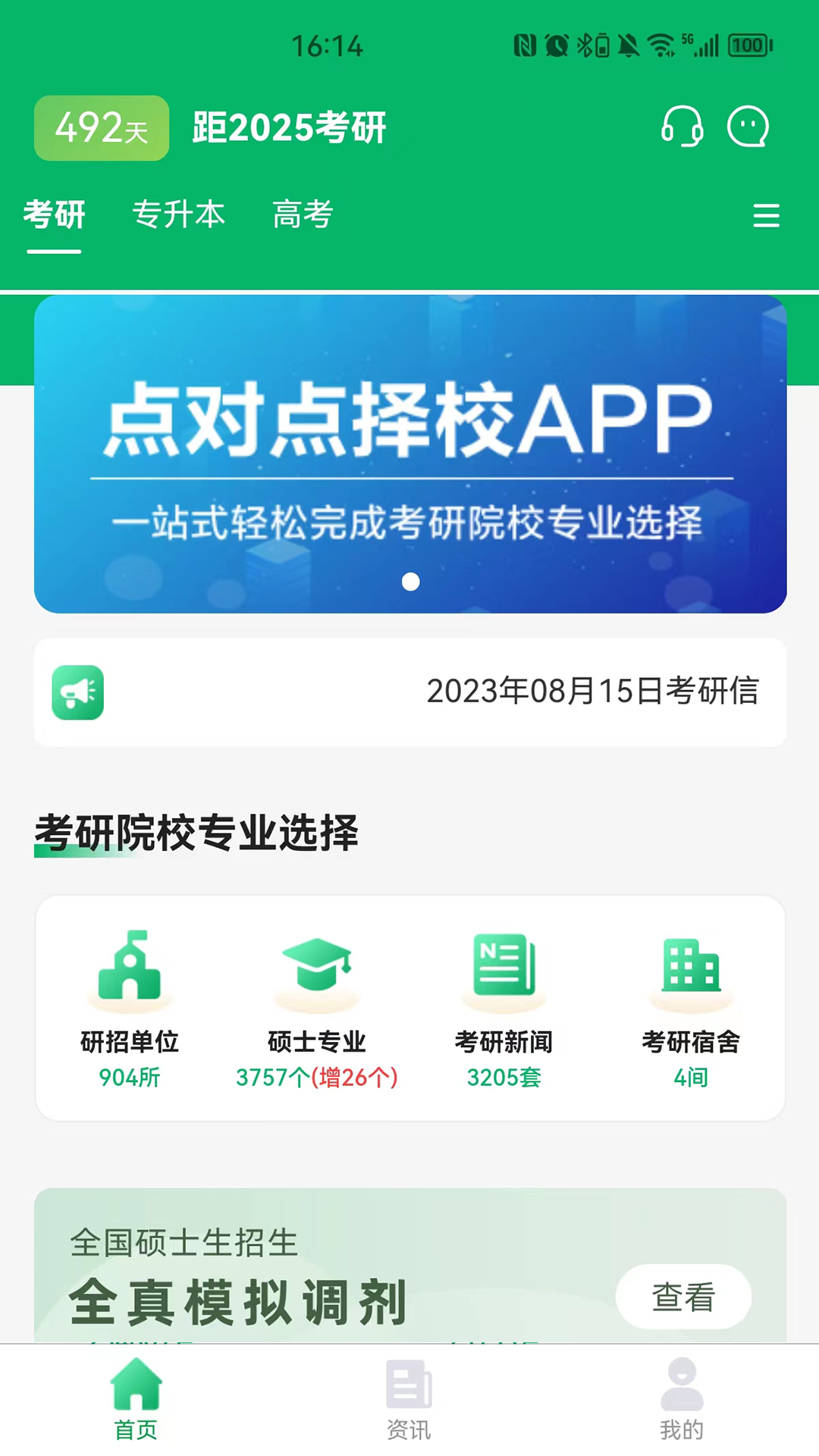Open 研招单位 with 904所
819x1456 pixels.
coord(130,1009)
